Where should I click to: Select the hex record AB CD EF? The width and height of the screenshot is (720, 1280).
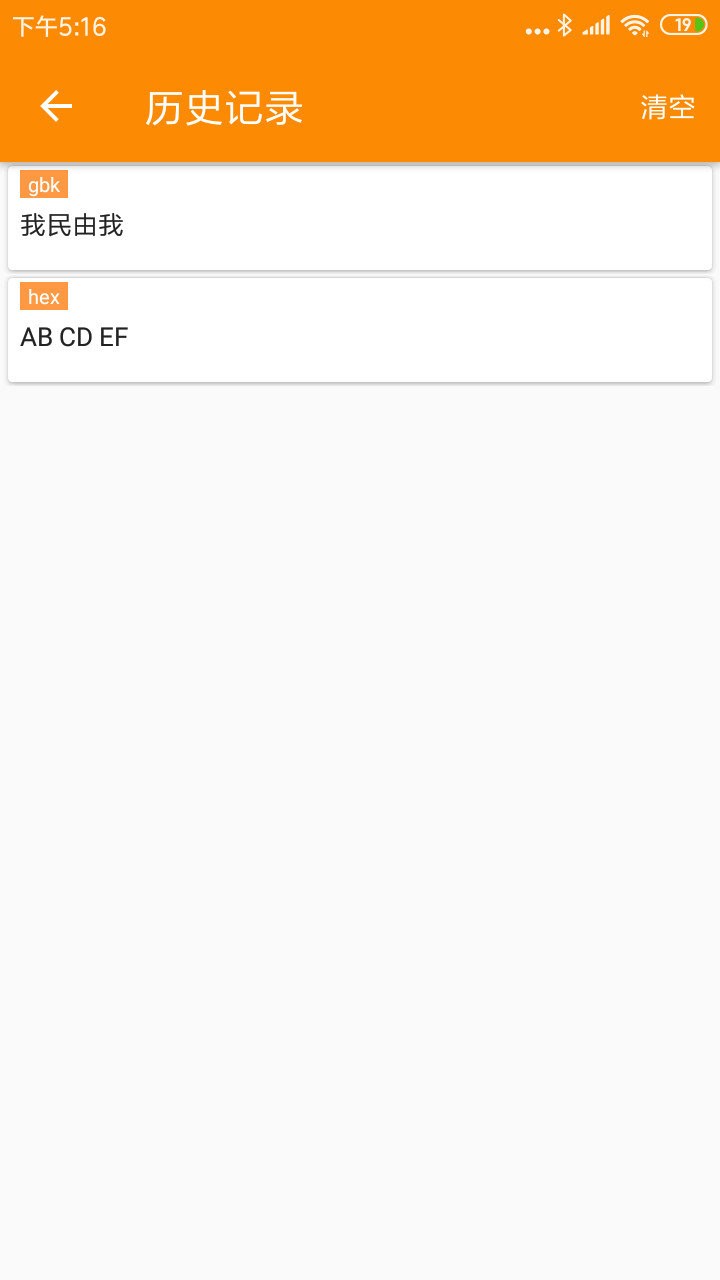(x=359, y=330)
